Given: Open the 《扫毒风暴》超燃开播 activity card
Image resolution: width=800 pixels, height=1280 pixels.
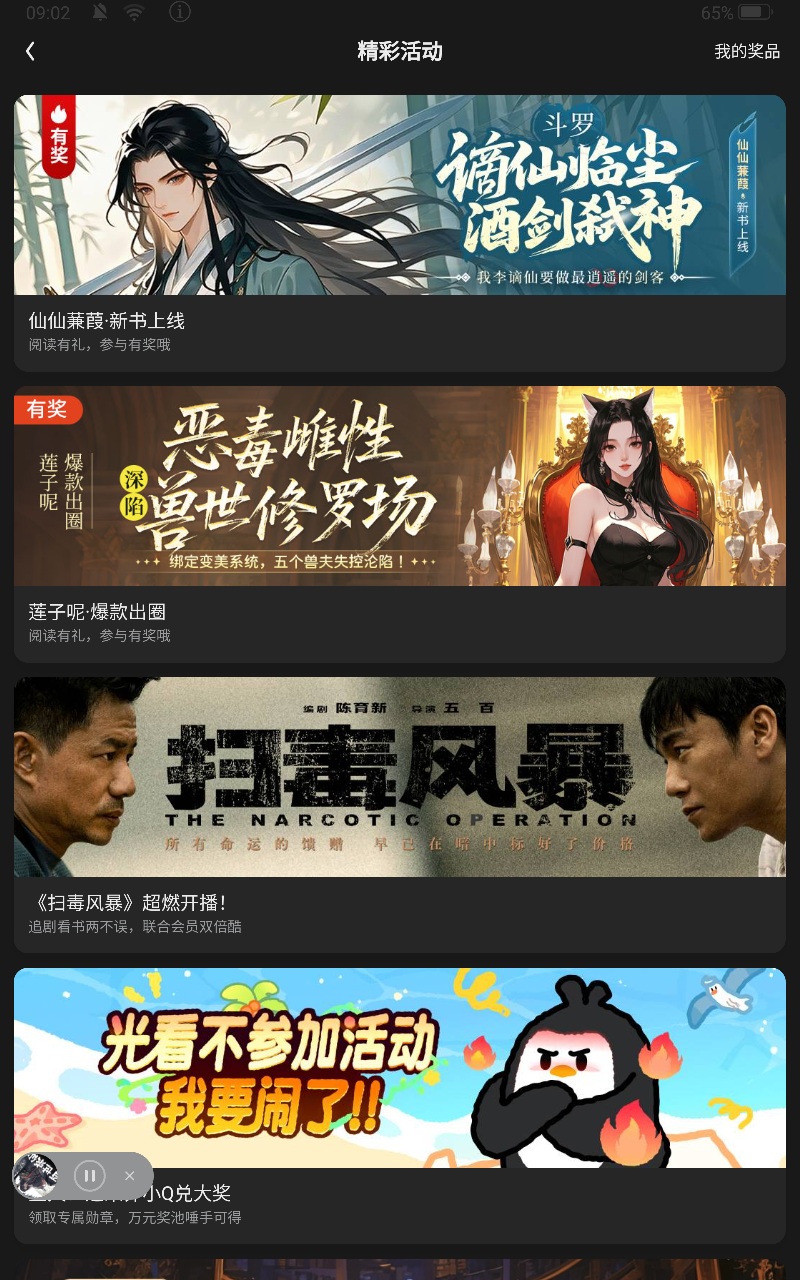Looking at the screenshot, I should click(x=400, y=815).
